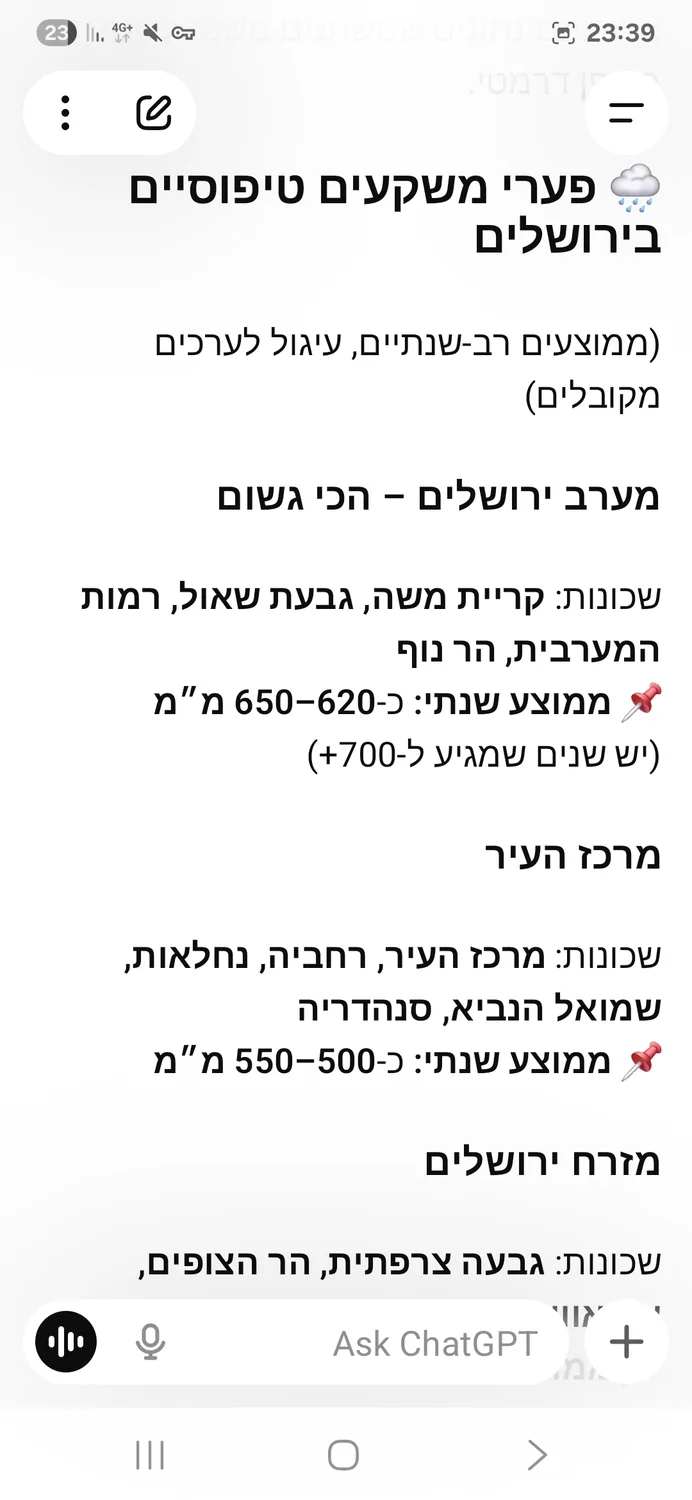The image size is (692, 1500).
Task: Open the three-dot overflow menu
Action: pos(65,113)
